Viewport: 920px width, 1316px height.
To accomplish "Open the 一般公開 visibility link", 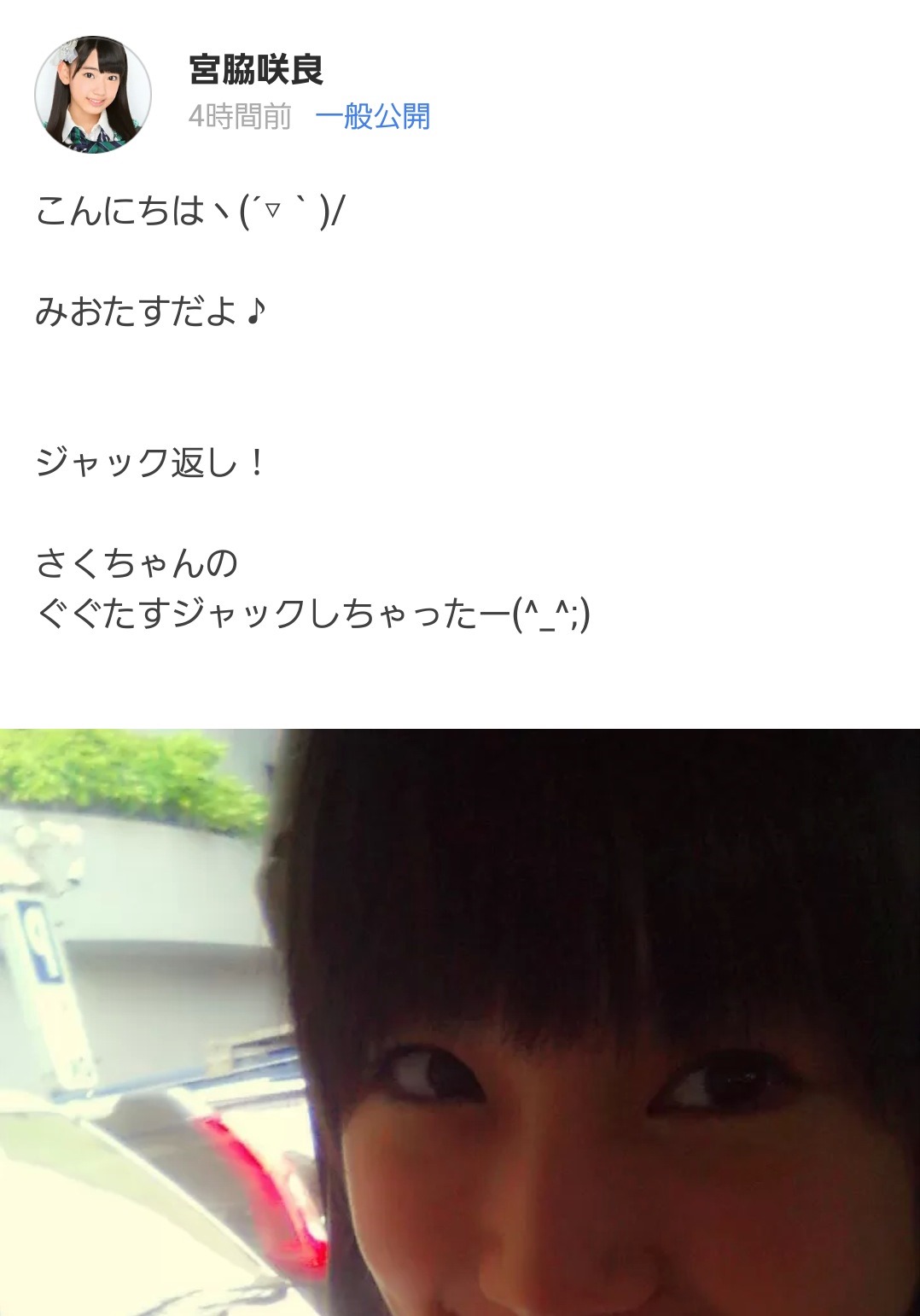I will (373, 116).
